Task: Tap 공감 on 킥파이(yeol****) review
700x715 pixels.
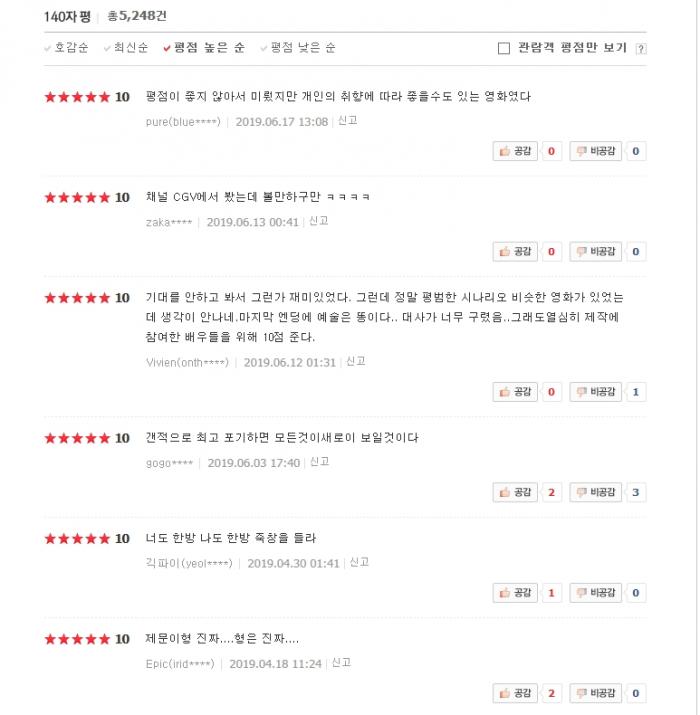Action: (516, 593)
